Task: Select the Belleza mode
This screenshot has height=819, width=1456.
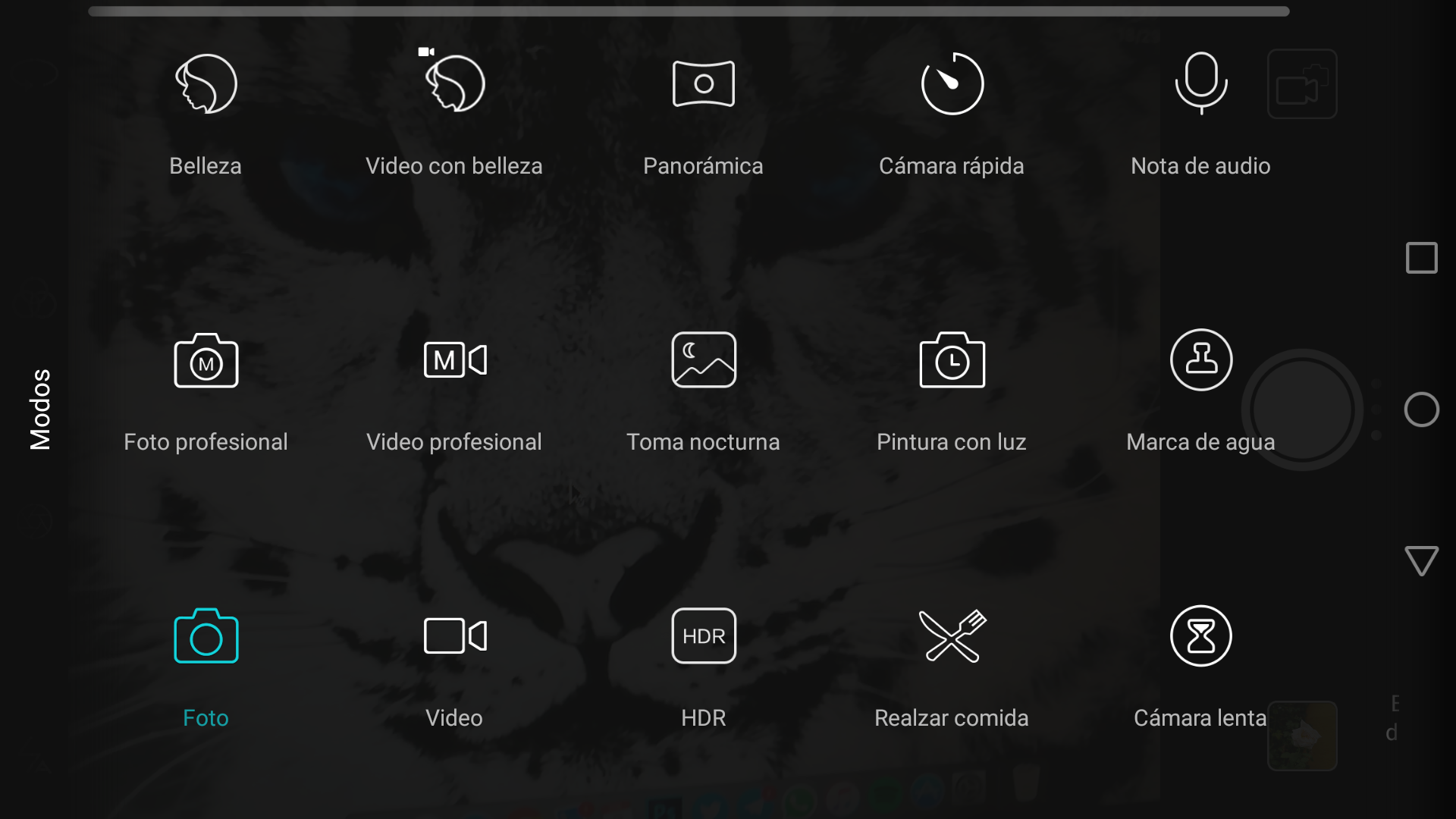Action: (206, 84)
